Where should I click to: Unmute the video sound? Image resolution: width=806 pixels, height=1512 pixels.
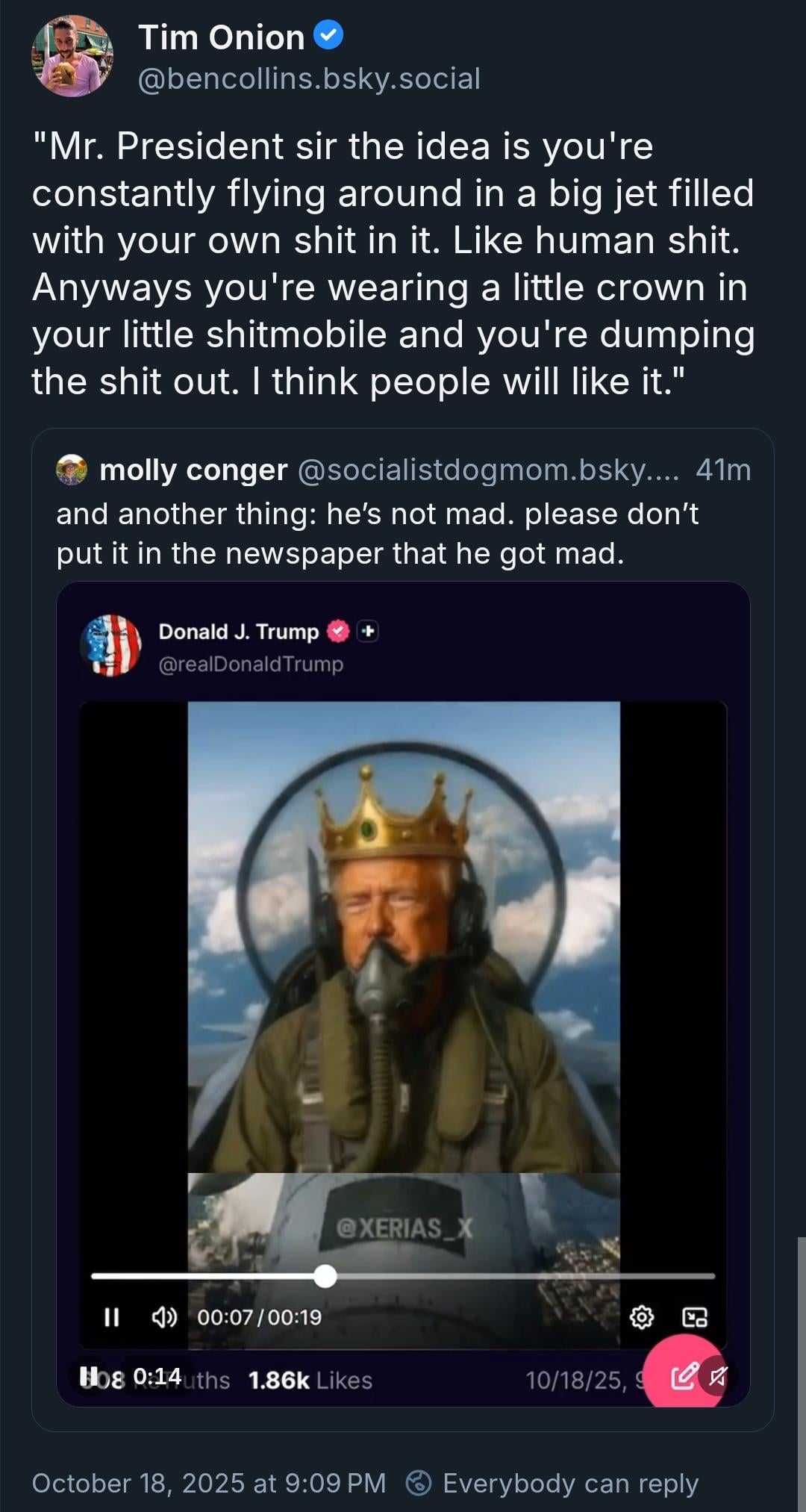click(717, 1376)
